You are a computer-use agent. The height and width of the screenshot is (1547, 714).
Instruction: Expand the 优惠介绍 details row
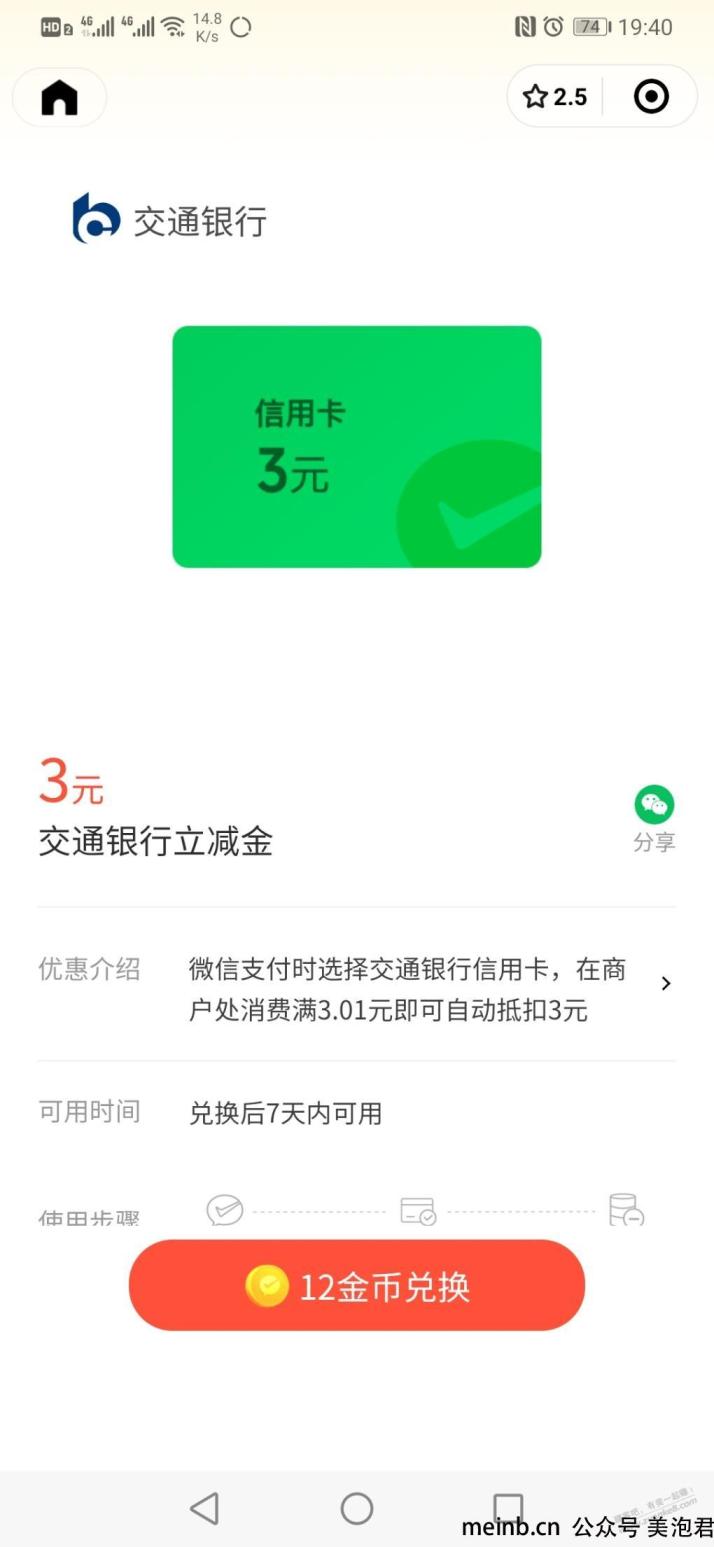click(665, 984)
